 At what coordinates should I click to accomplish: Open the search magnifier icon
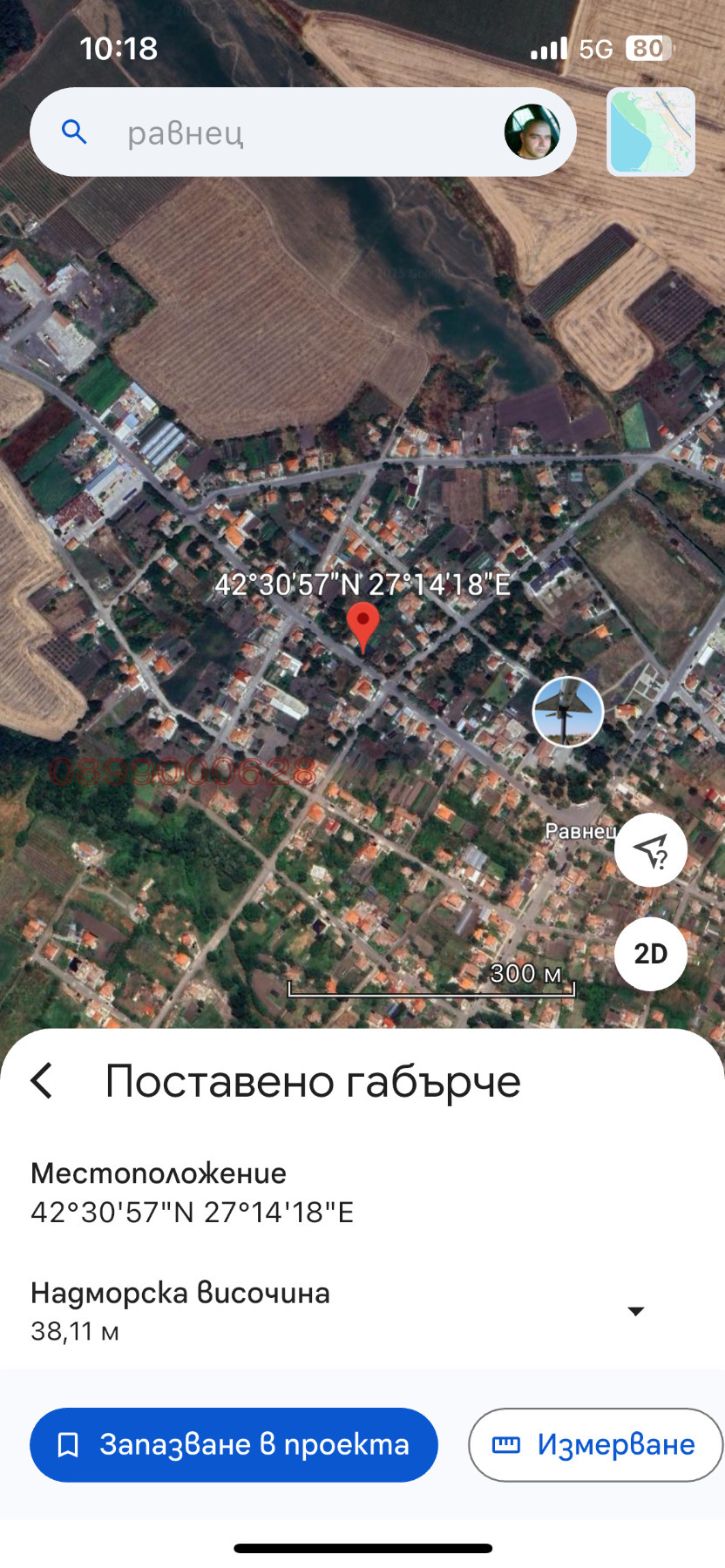click(x=73, y=132)
